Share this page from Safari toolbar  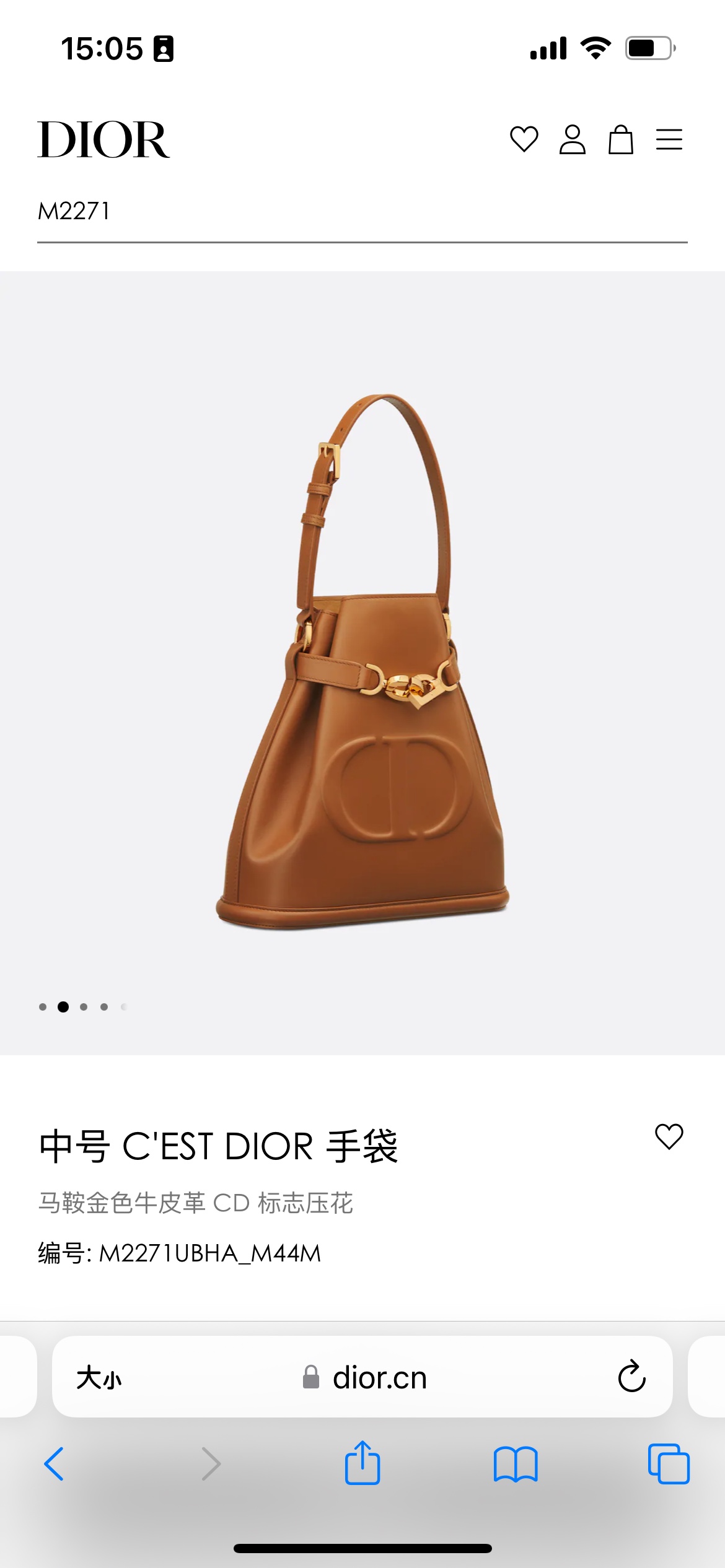[362, 1462]
